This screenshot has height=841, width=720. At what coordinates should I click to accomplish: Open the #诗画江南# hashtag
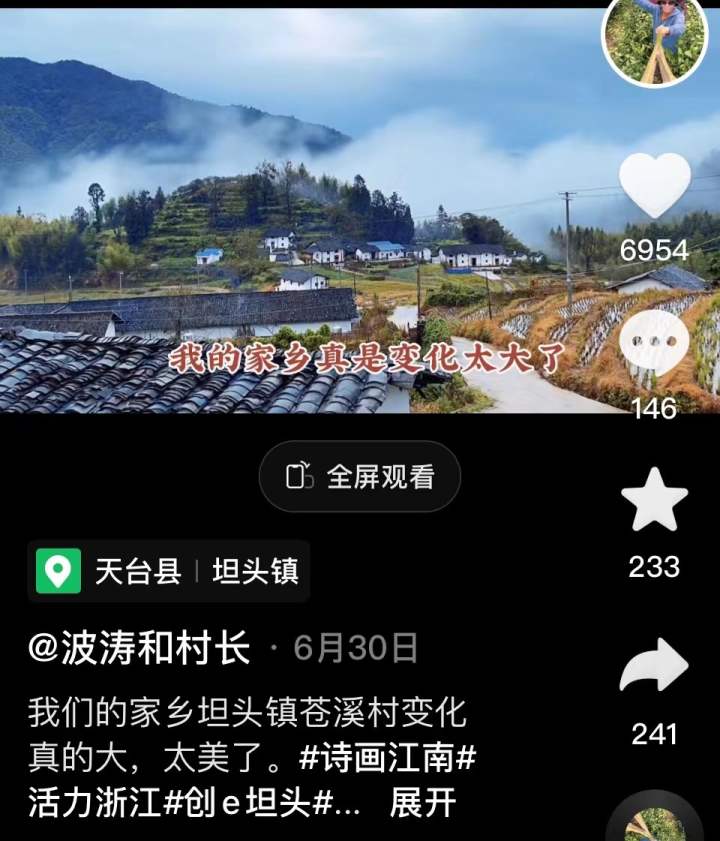click(x=387, y=759)
